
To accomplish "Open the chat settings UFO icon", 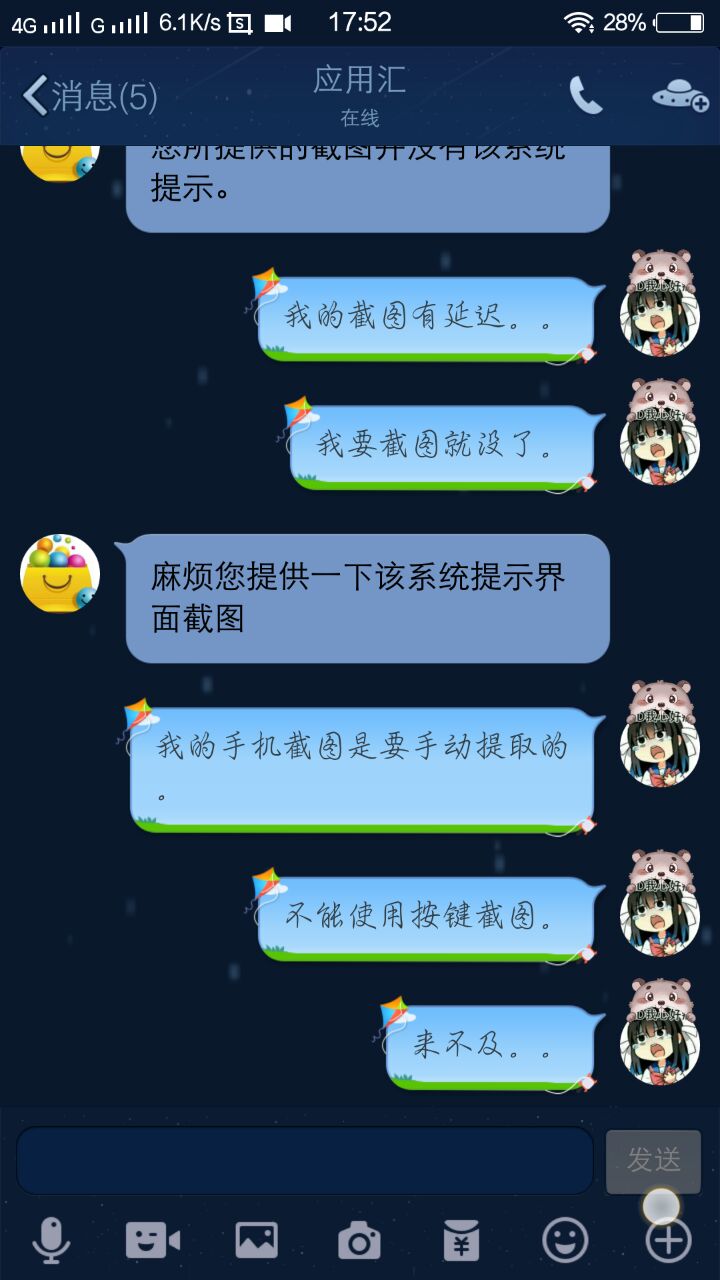I will coord(680,96).
